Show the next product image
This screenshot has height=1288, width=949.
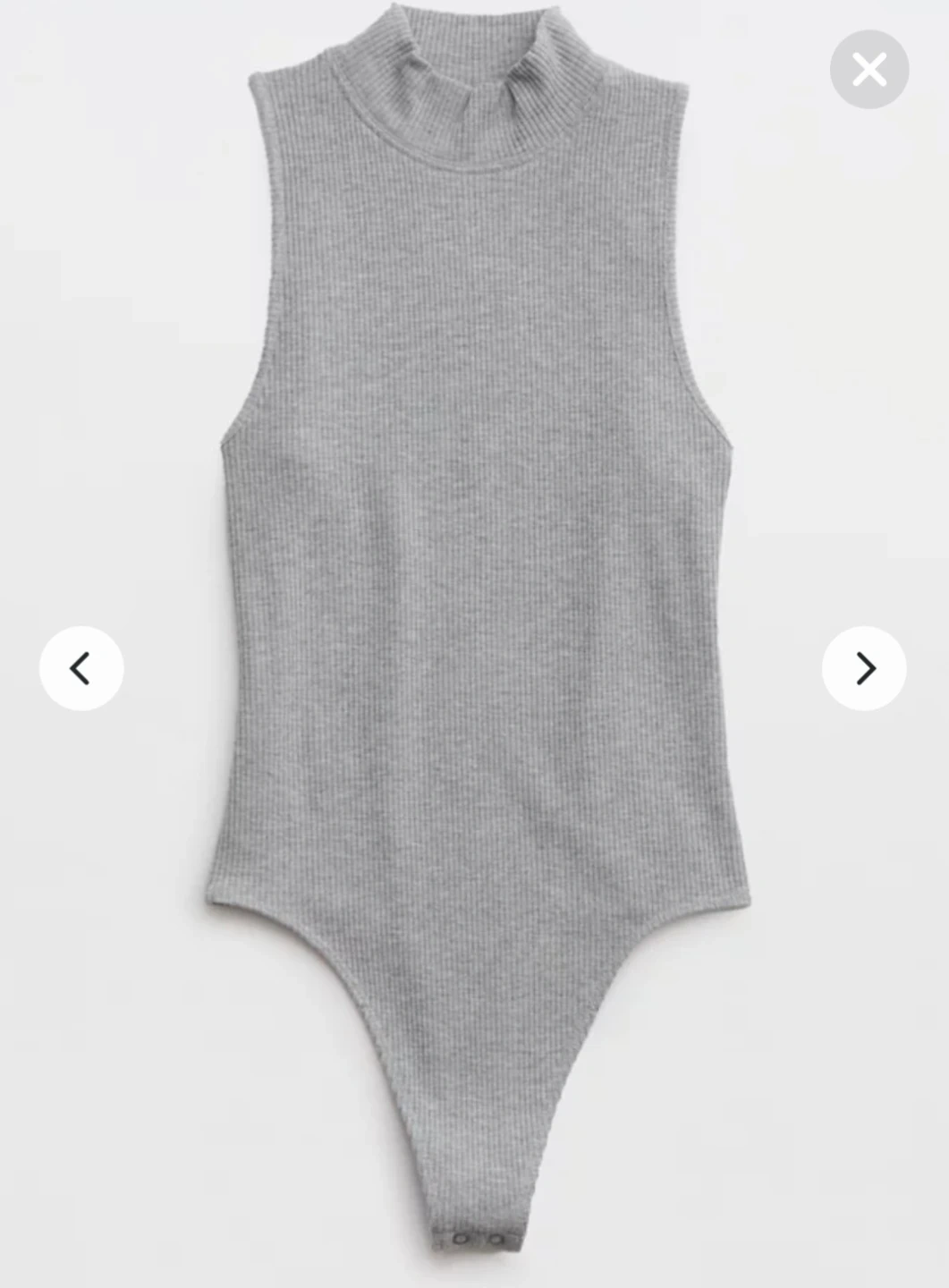coord(864,668)
